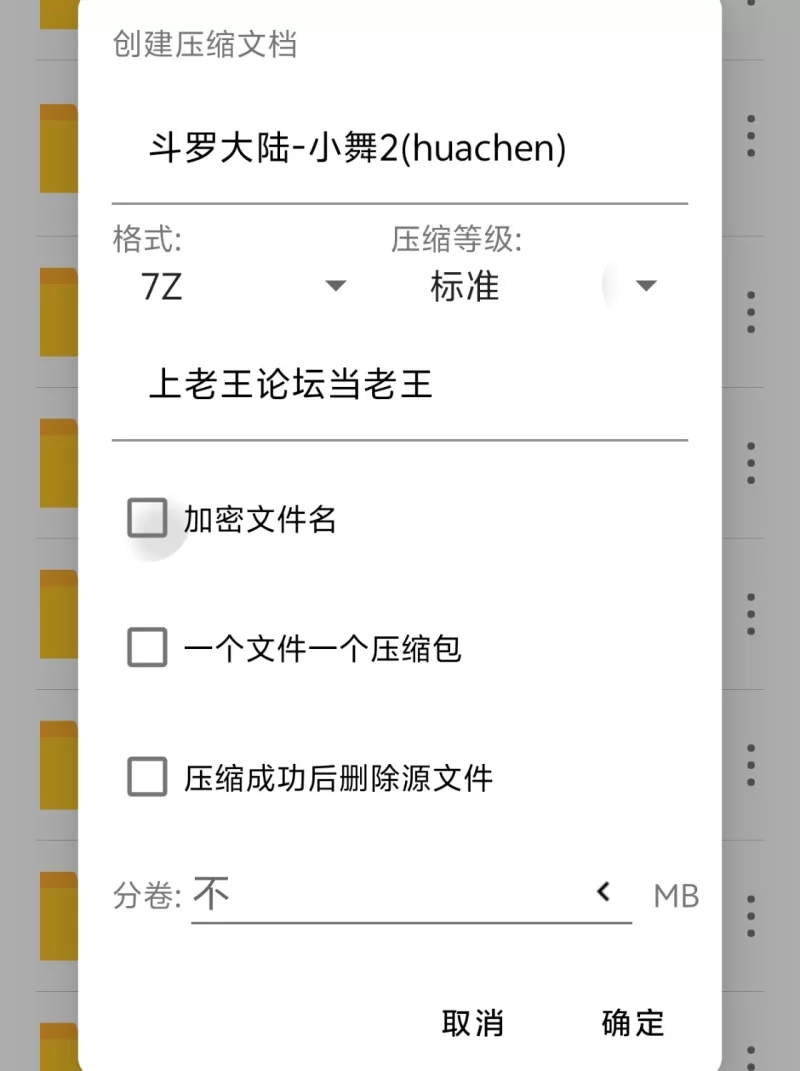
Task: Expand the 压缩等级 标准 dropdown
Action: point(540,287)
